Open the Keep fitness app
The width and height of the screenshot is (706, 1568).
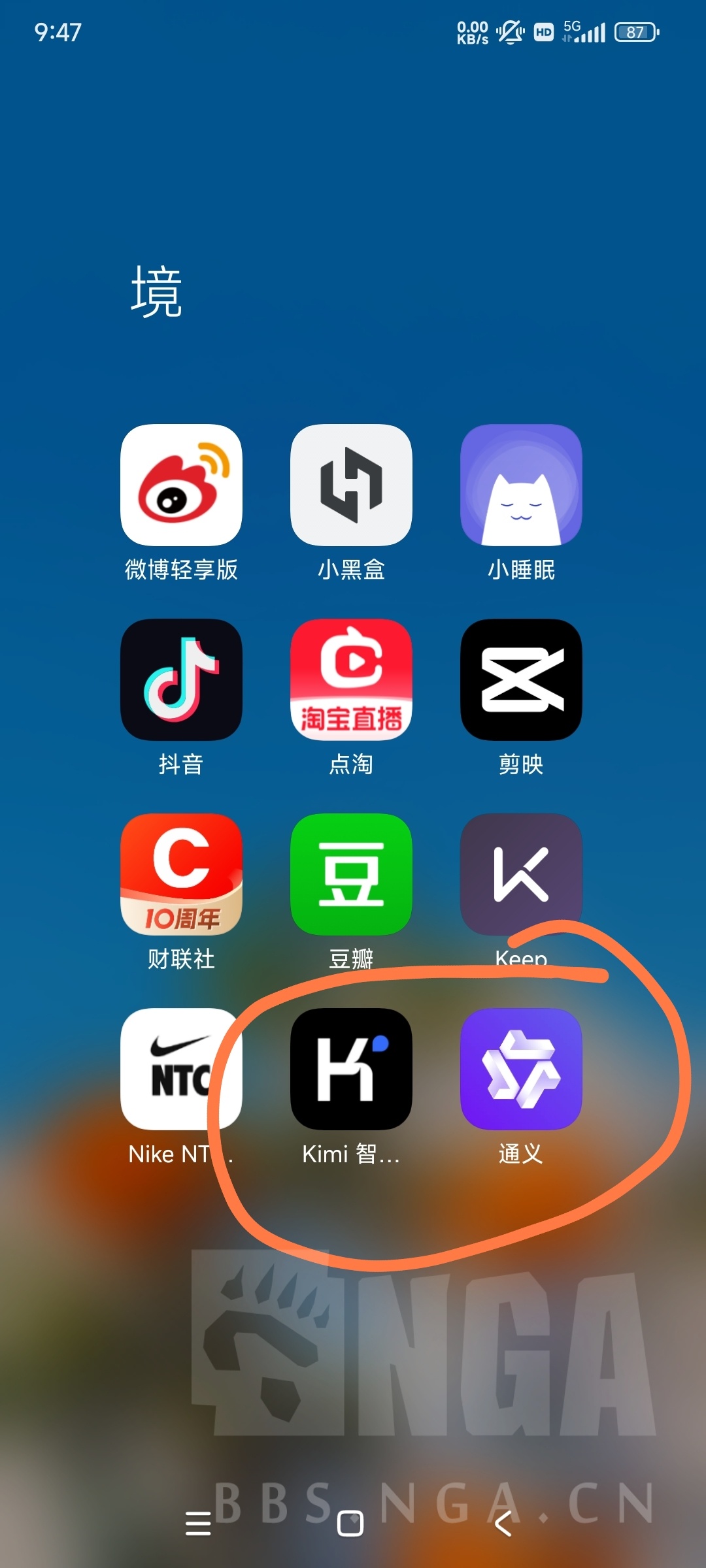521,874
